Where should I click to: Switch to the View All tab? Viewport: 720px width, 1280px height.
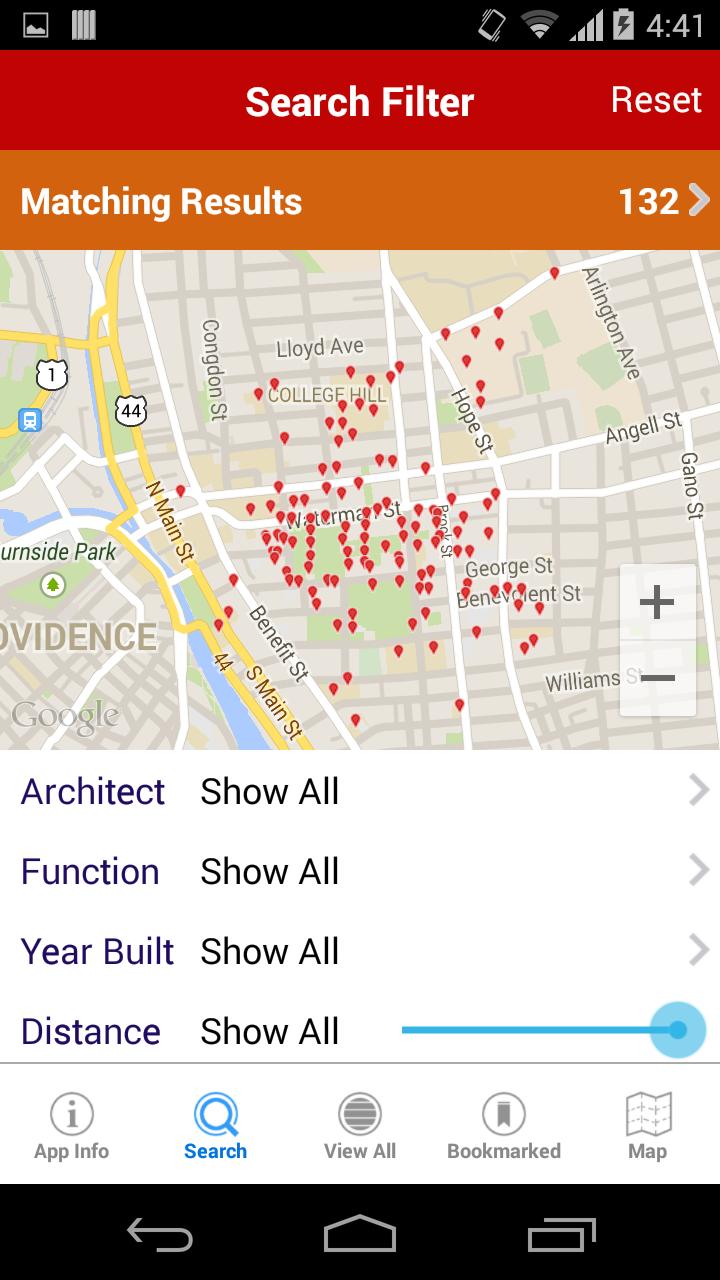tap(360, 1126)
